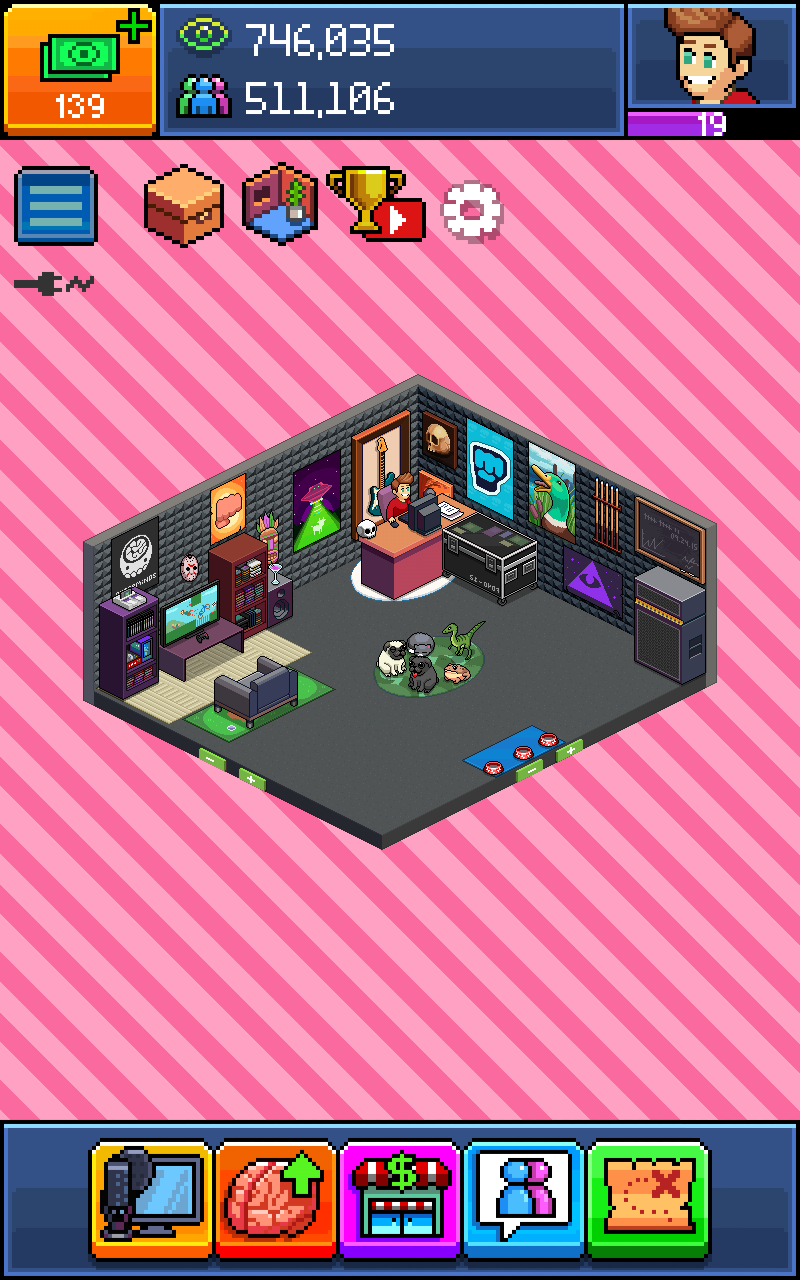The width and height of the screenshot is (800, 1280).
Task: Open the gear settings
Action: click(472, 210)
